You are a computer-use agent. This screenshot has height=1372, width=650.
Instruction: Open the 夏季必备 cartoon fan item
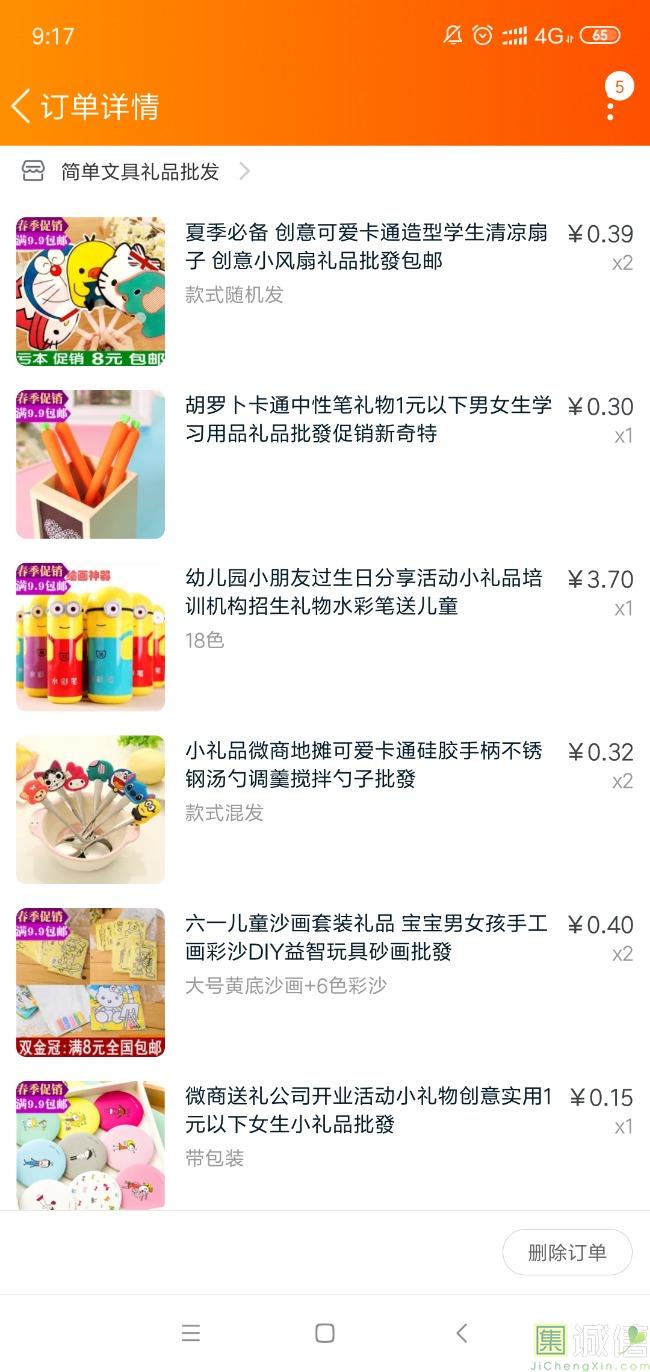(366, 247)
